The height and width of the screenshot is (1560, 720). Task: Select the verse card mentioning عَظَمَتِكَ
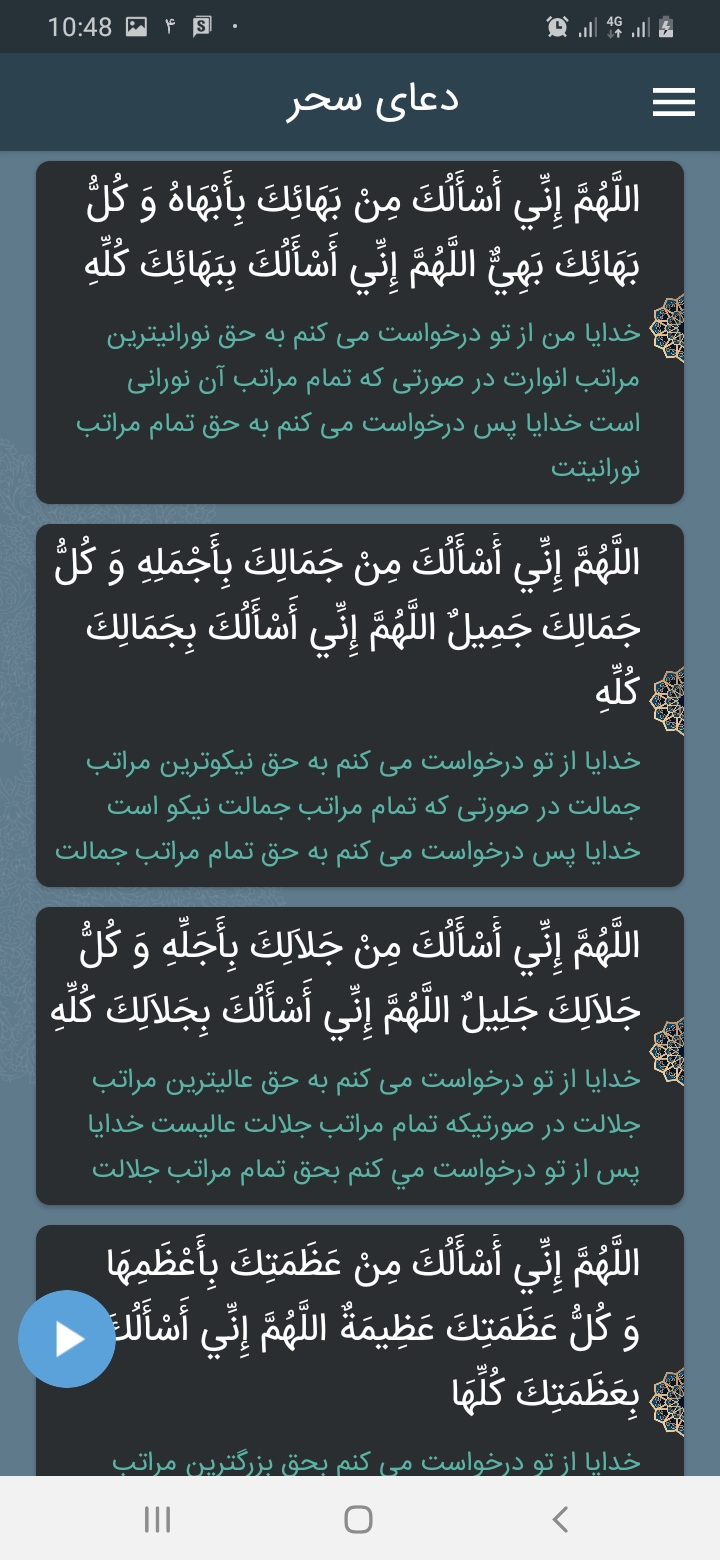tap(380, 1350)
